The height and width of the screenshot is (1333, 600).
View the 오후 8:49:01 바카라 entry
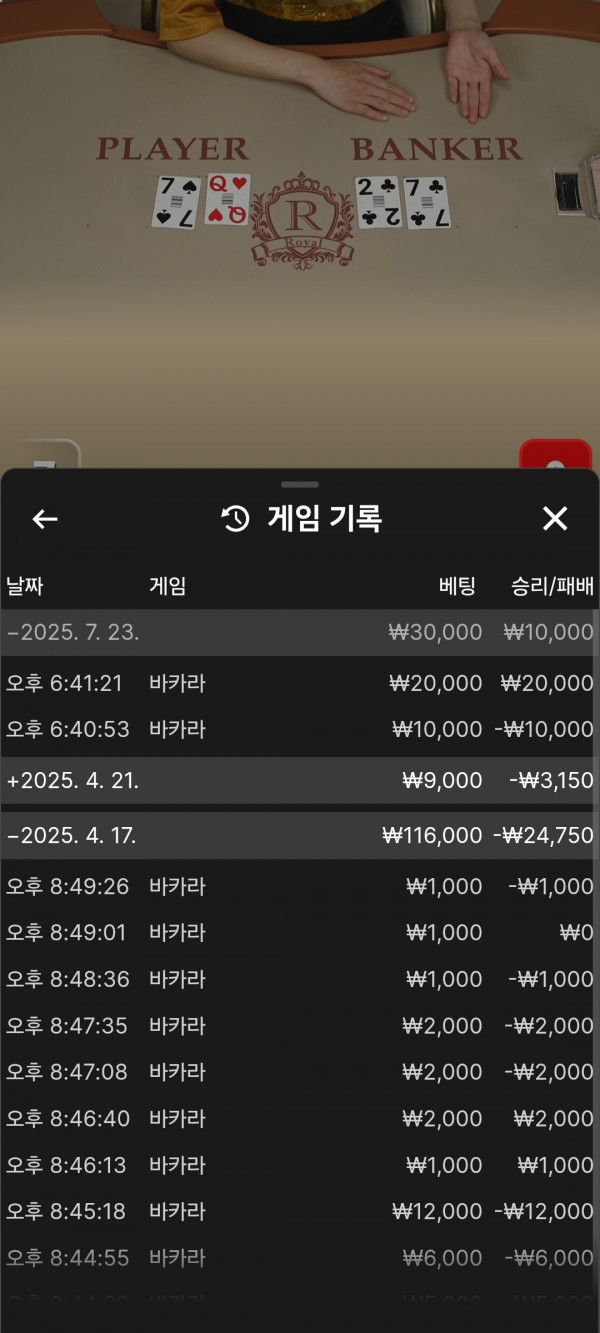pyautogui.click(x=300, y=932)
